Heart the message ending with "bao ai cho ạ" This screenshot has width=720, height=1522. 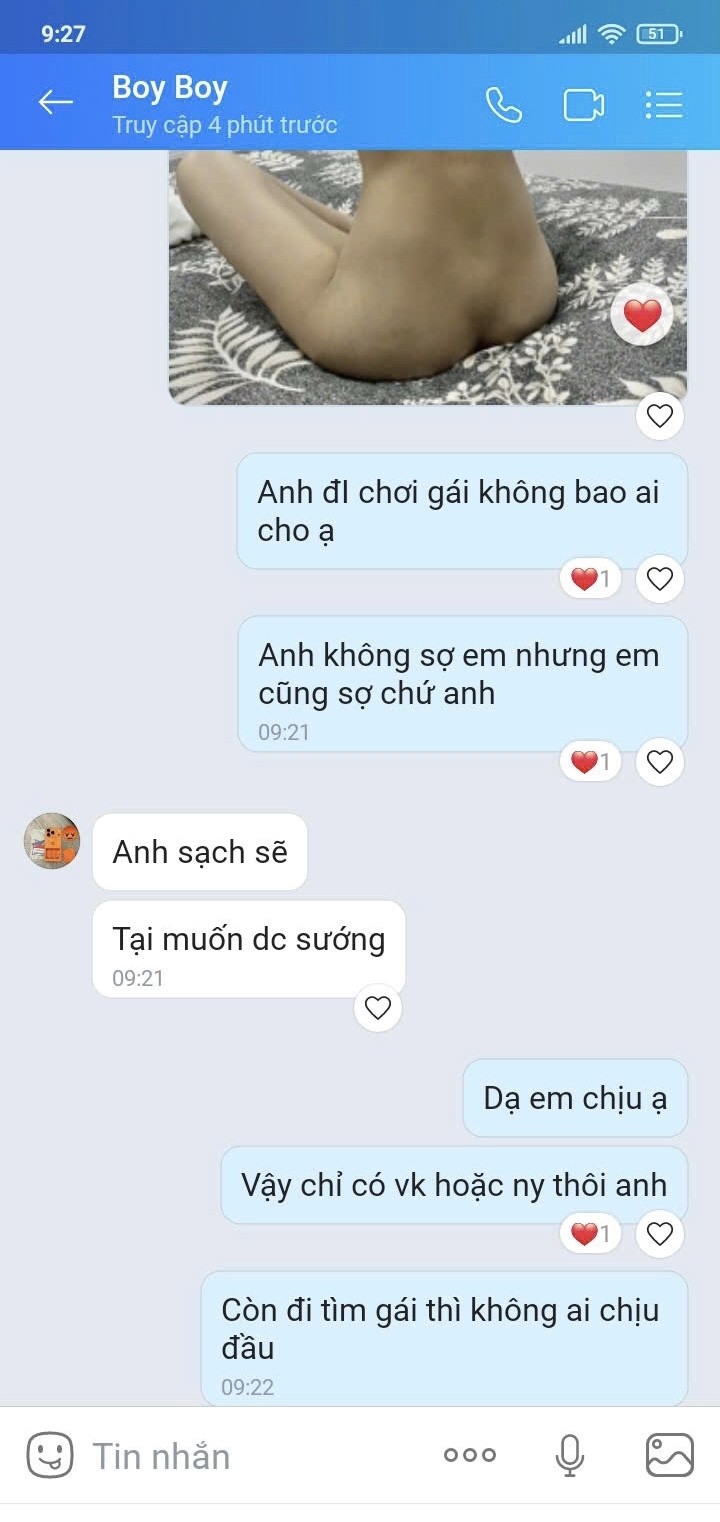coord(660,579)
